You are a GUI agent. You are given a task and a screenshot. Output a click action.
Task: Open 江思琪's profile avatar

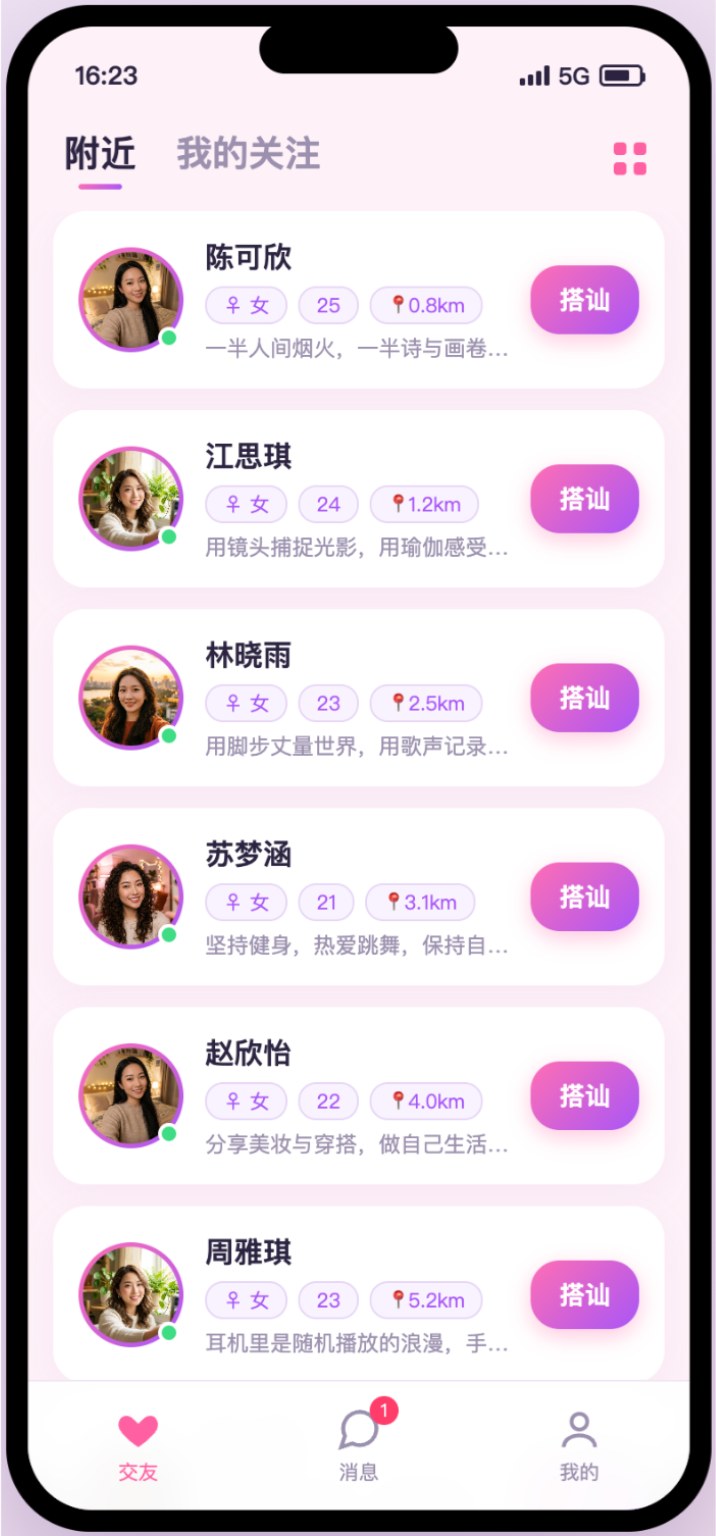pos(130,499)
